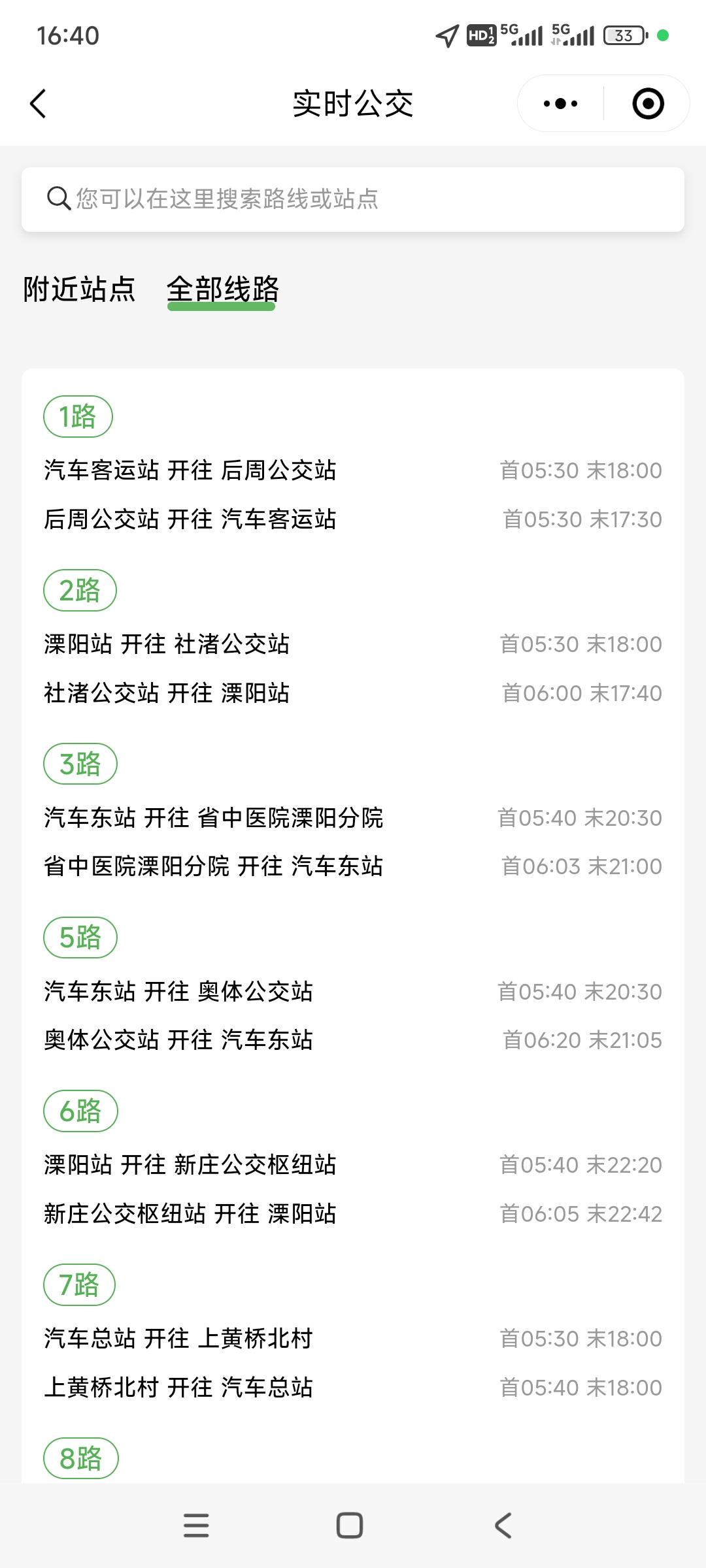Select the 全部线路 tab
Screen dimensions: 706x1568
click(x=223, y=289)
